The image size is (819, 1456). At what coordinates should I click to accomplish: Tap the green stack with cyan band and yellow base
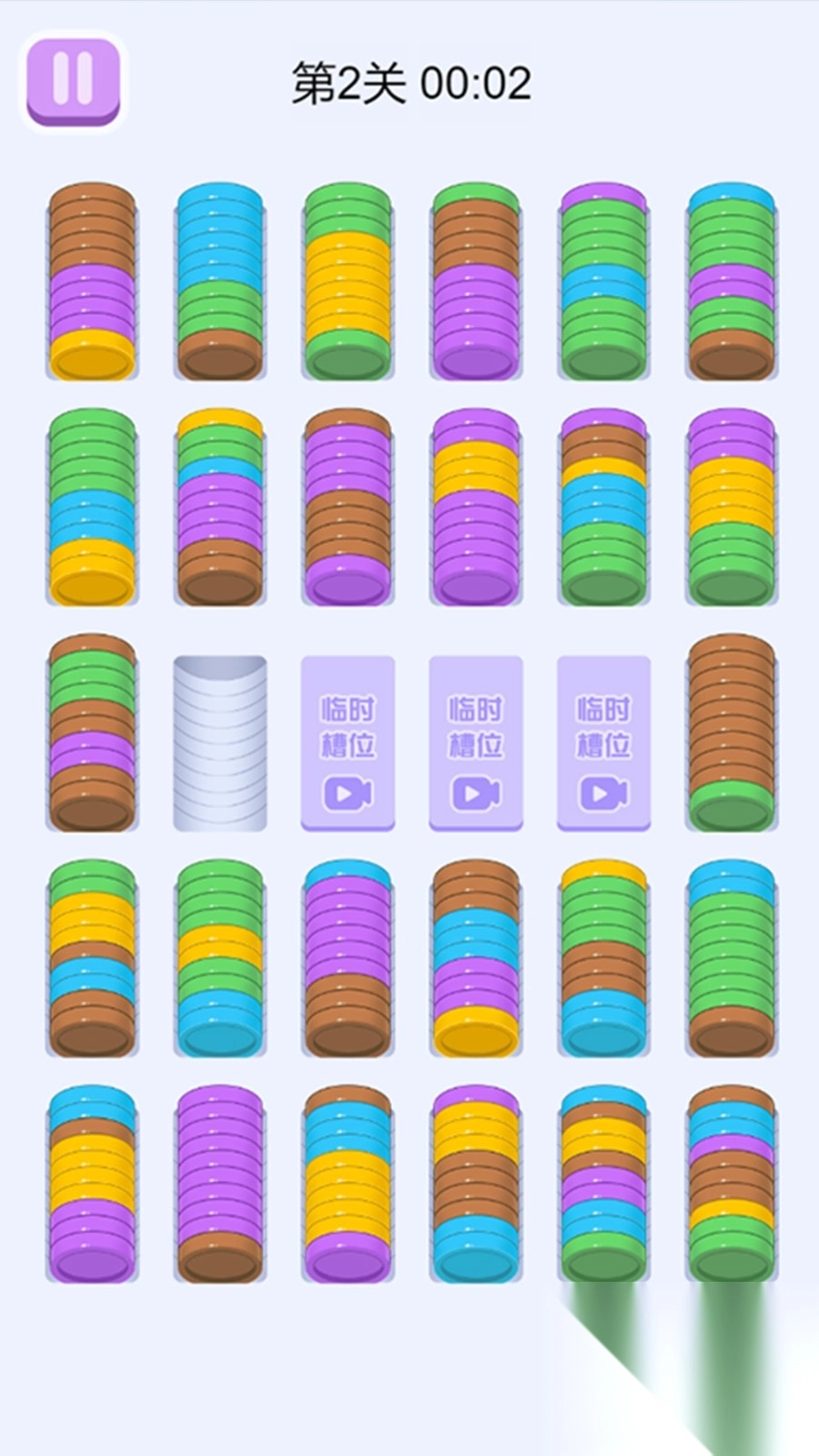[x=92, y=508]
